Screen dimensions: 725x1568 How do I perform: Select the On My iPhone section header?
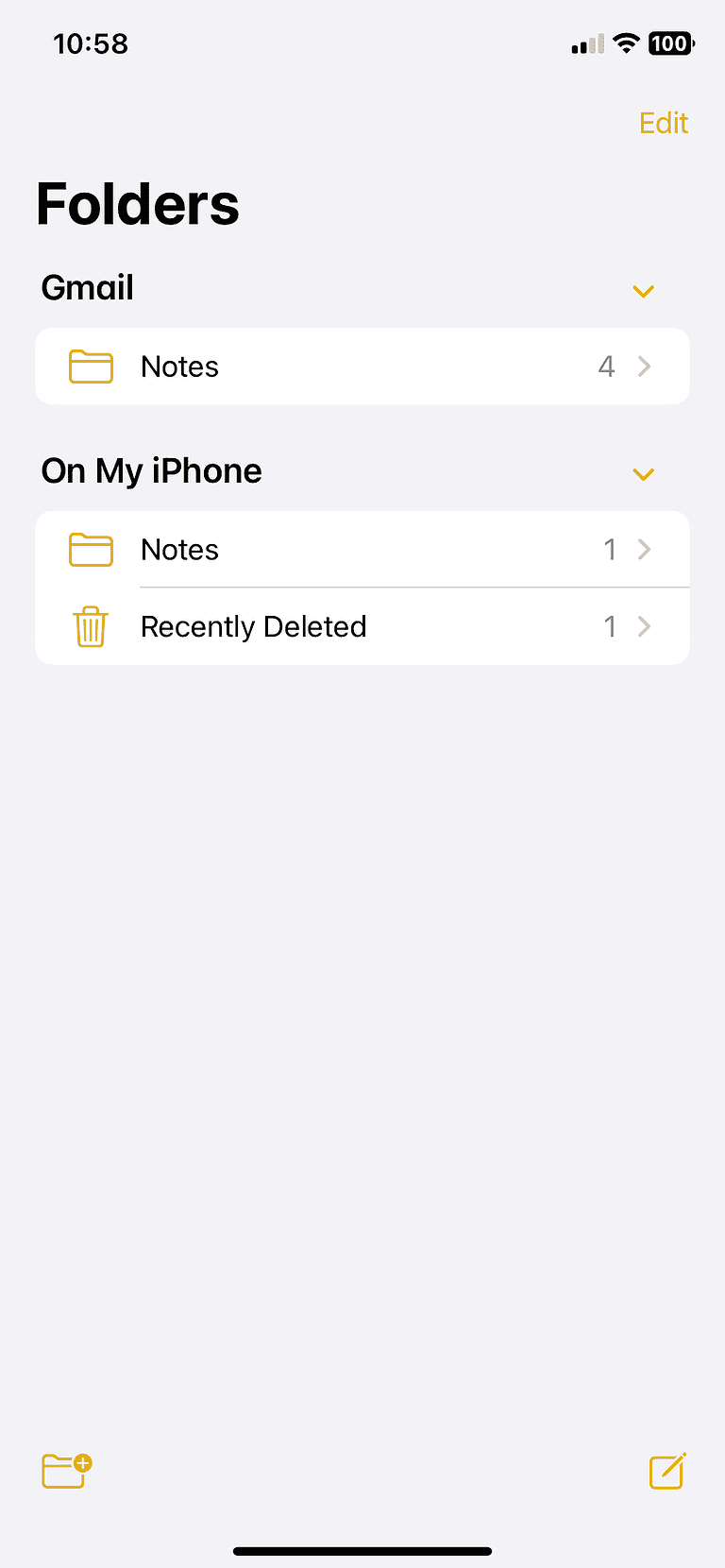(151, 470)
